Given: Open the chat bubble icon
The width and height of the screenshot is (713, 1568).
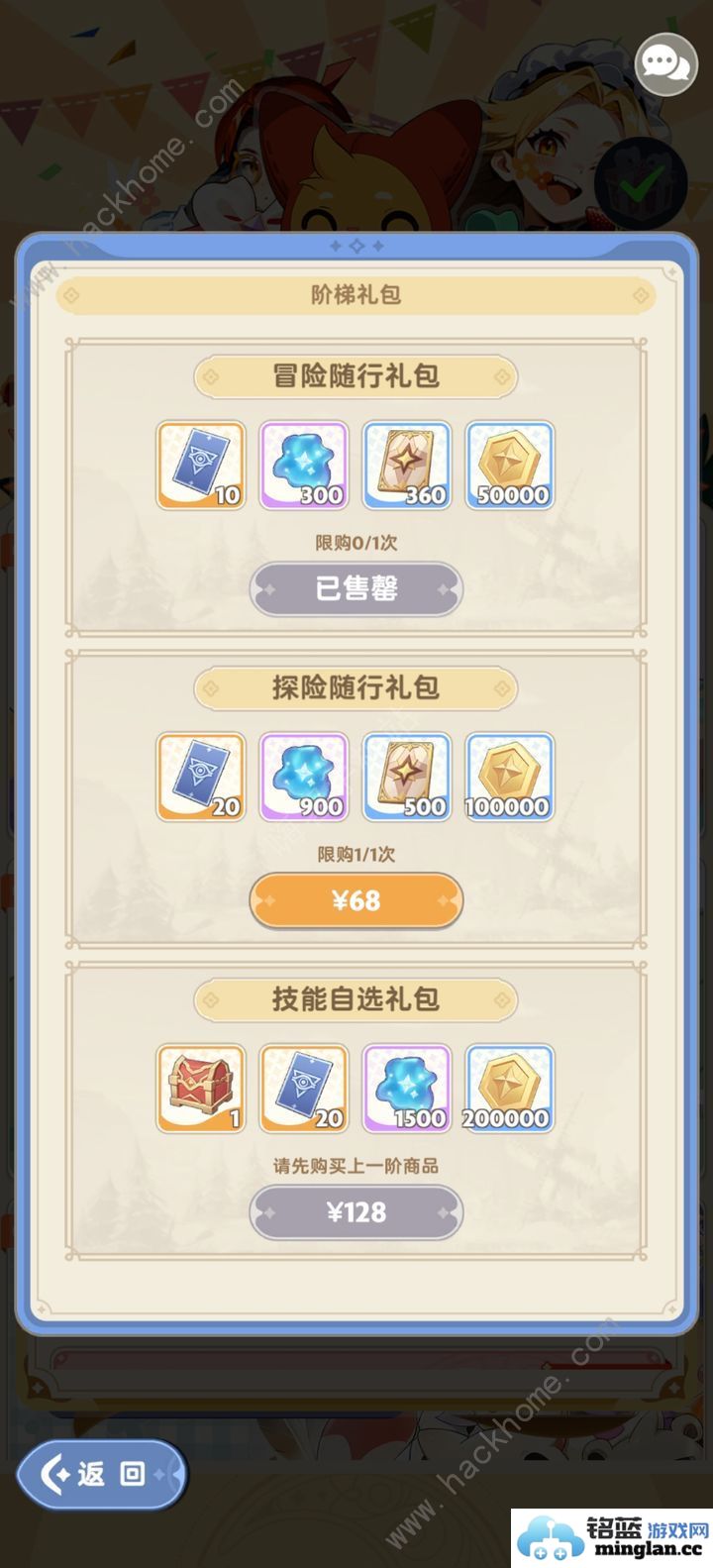Looking at the screenshot, I should [664, 64].
